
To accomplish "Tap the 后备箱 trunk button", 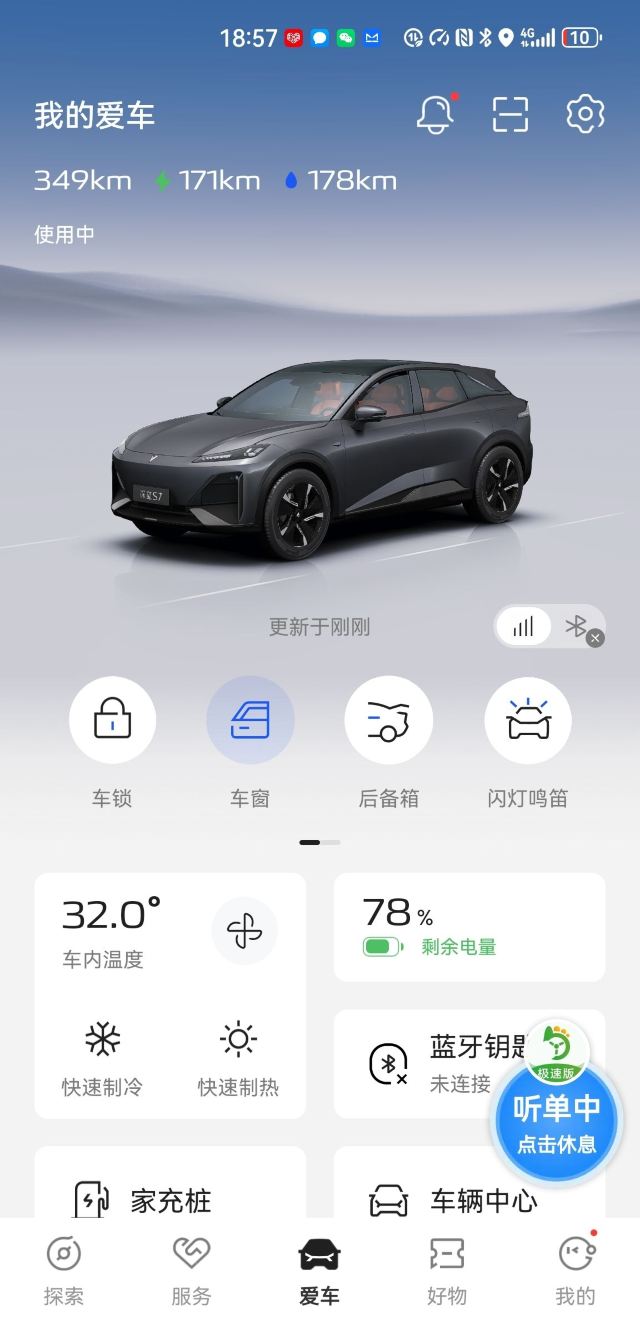I will [x=388, y=720].
